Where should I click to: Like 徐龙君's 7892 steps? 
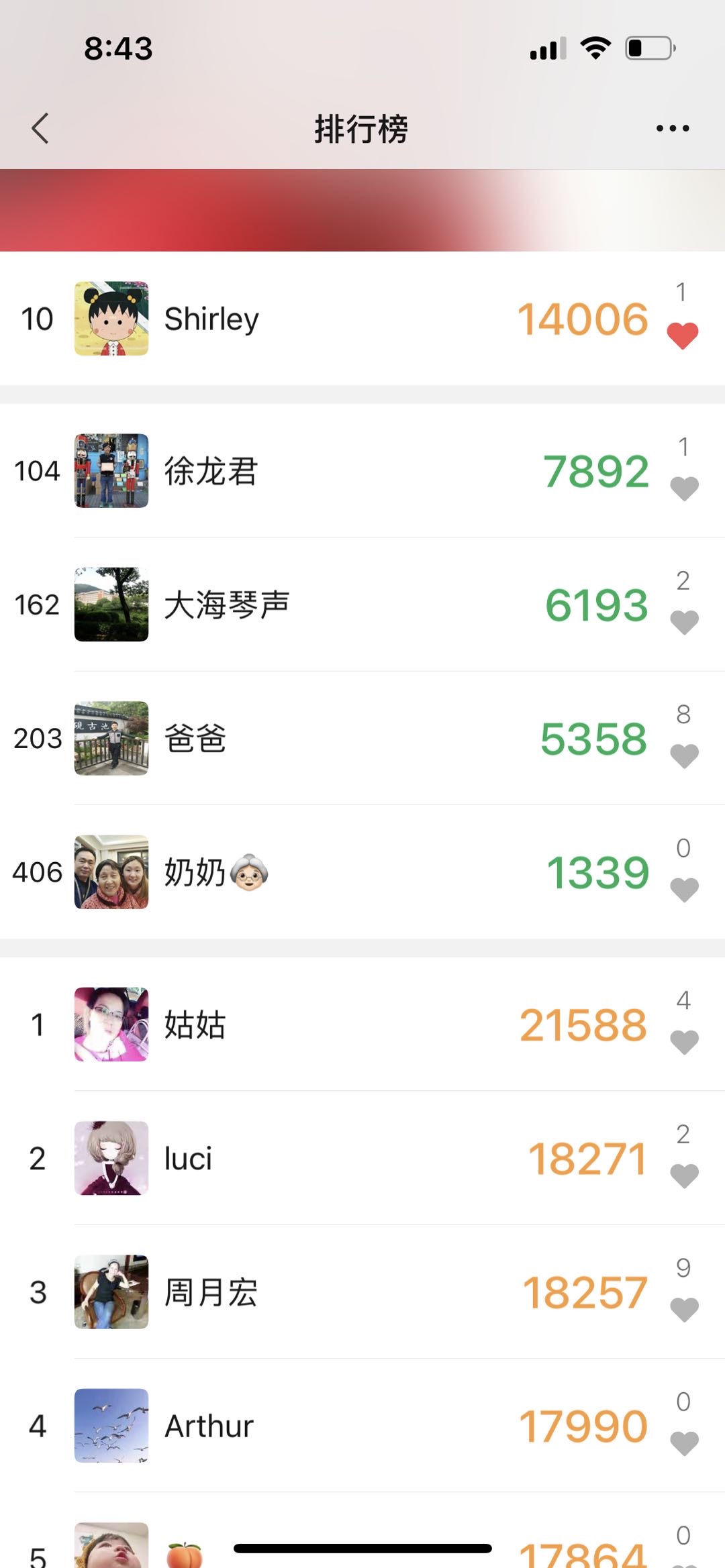click(x=684, y=488)
